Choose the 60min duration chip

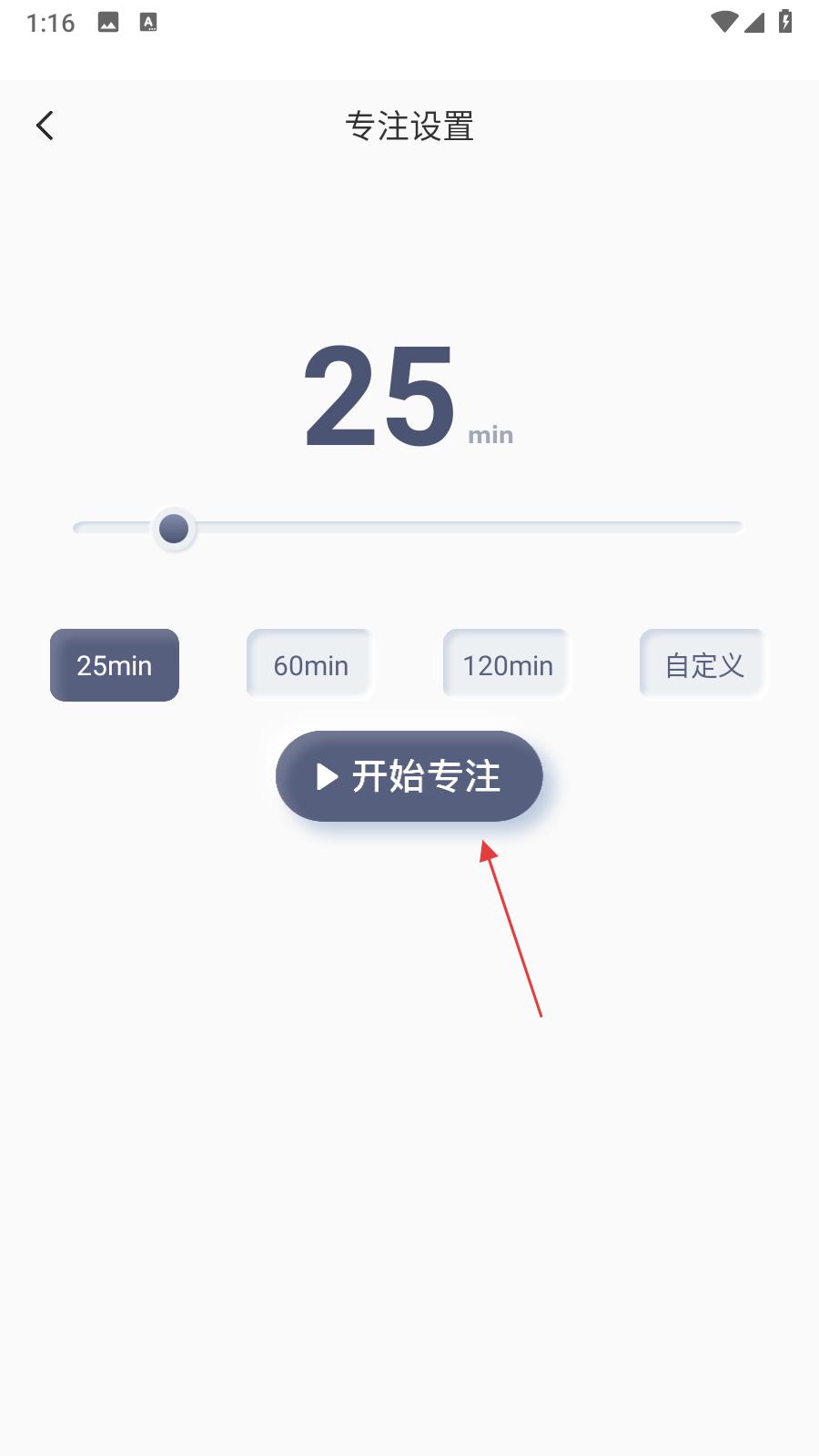pyautogui.click(x=310, y=665)
